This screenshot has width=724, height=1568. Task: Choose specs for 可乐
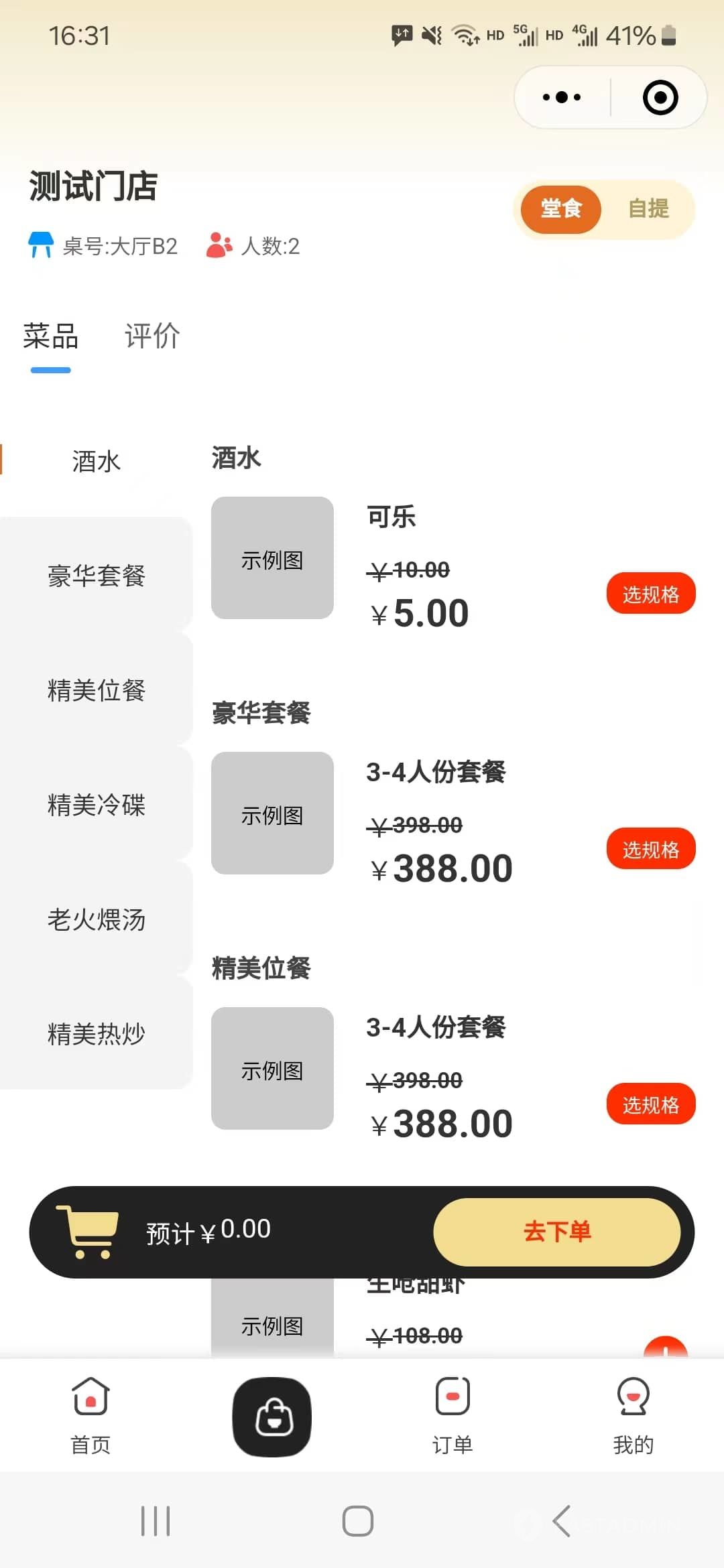[x=651, y=593]
